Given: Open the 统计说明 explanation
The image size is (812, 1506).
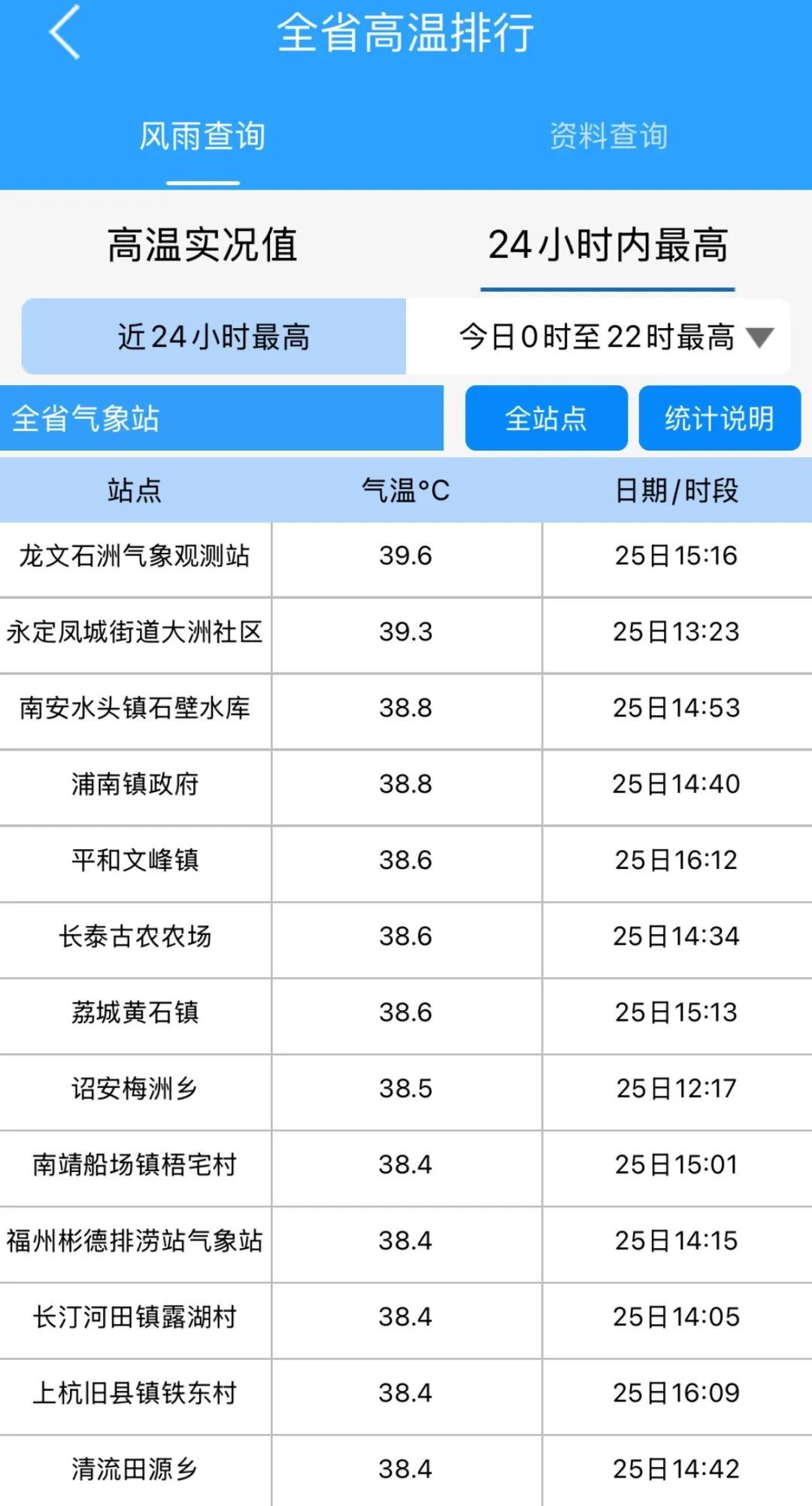Looking at the screenshot, I should pyautogui.click(x=719, y=419).
